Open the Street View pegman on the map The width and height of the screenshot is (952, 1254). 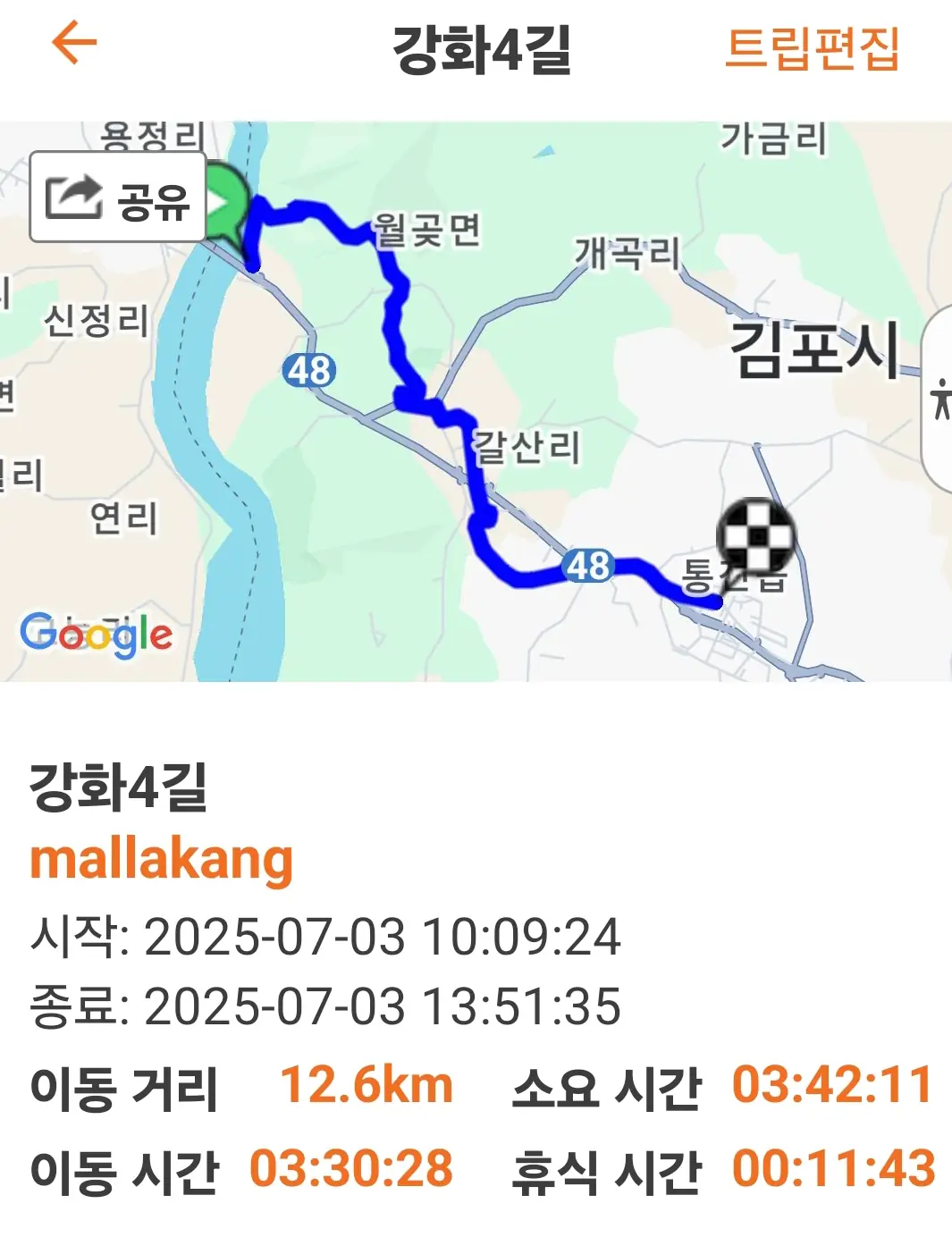coord(939,399)
